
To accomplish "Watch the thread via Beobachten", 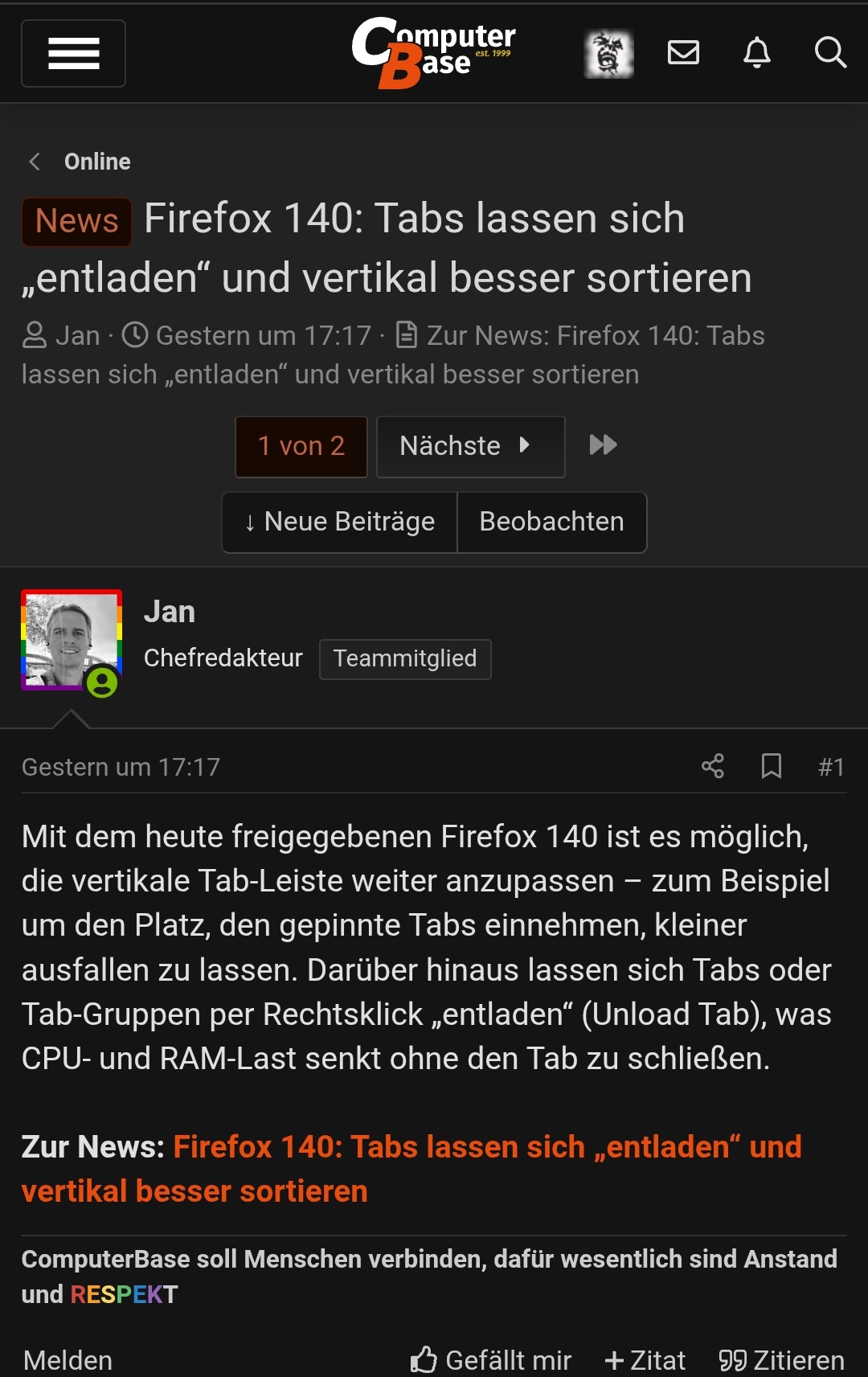I will point(552,522).
